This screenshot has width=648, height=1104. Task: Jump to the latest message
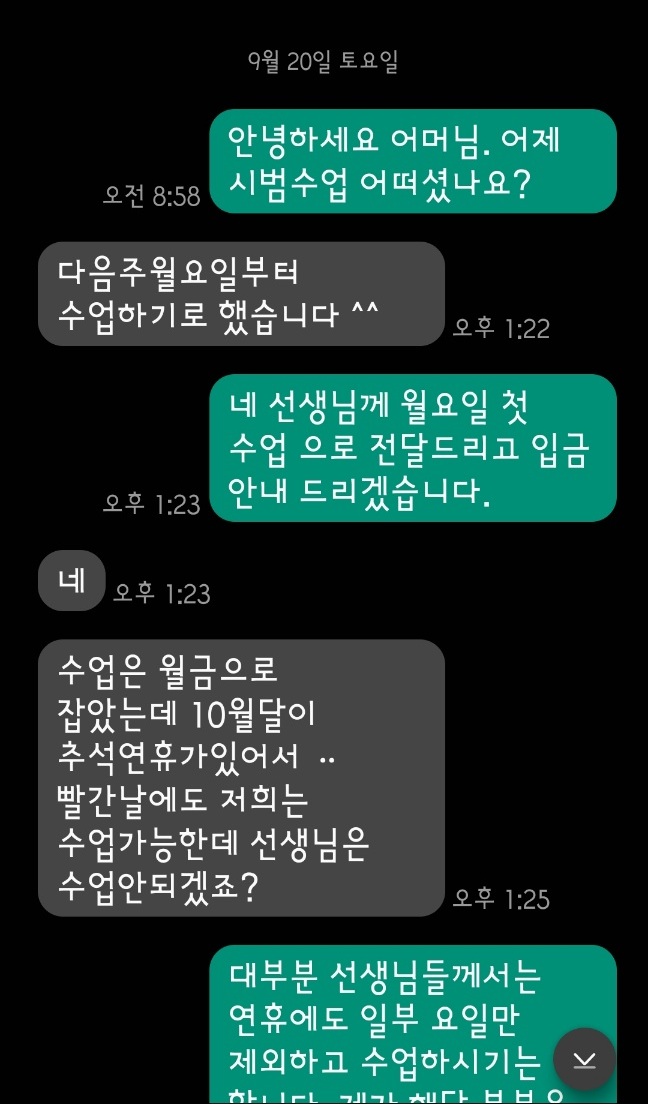click(x=585, y=1059)
